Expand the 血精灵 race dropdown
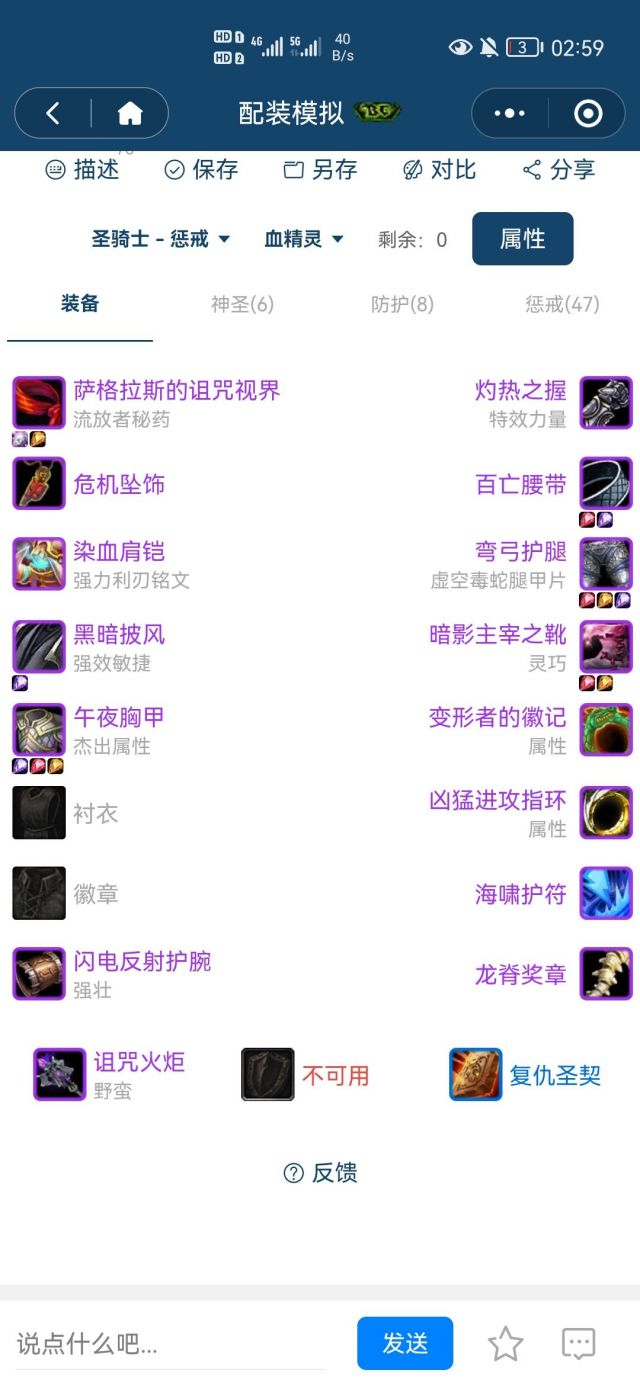The image size is (640, 1386). click(304, 239)
